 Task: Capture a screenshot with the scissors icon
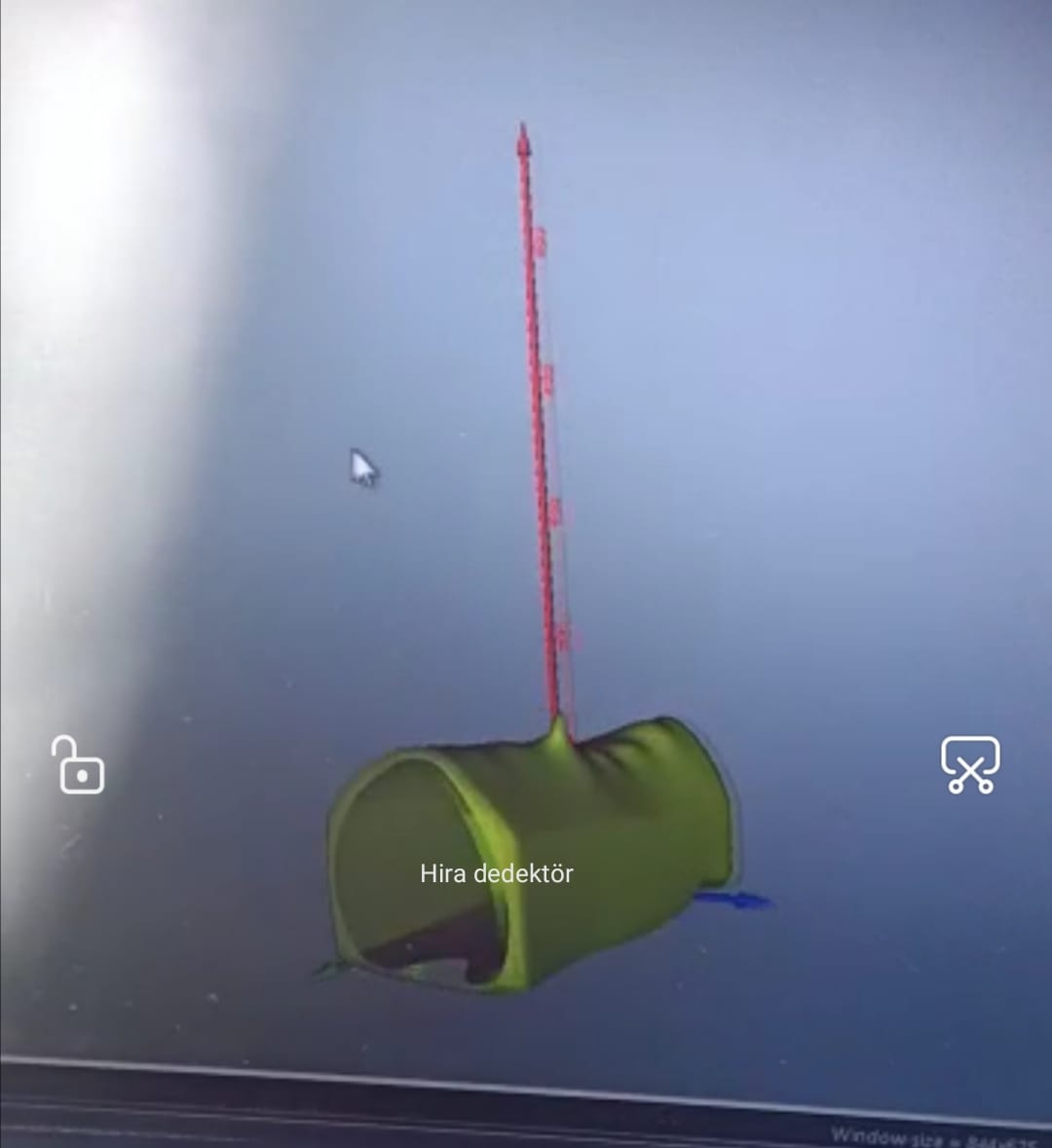coord(969,765)
